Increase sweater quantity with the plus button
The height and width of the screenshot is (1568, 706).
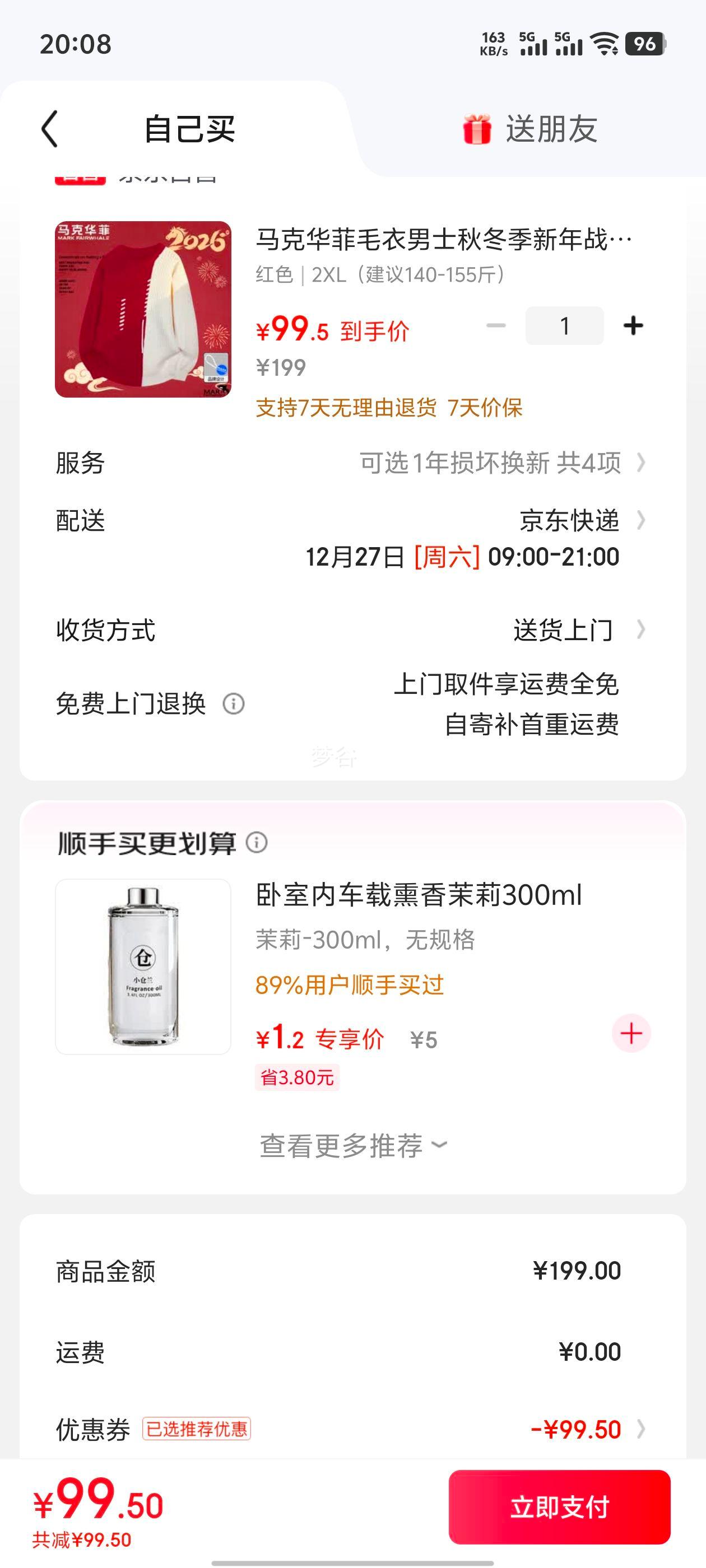[x=633, y=326]
